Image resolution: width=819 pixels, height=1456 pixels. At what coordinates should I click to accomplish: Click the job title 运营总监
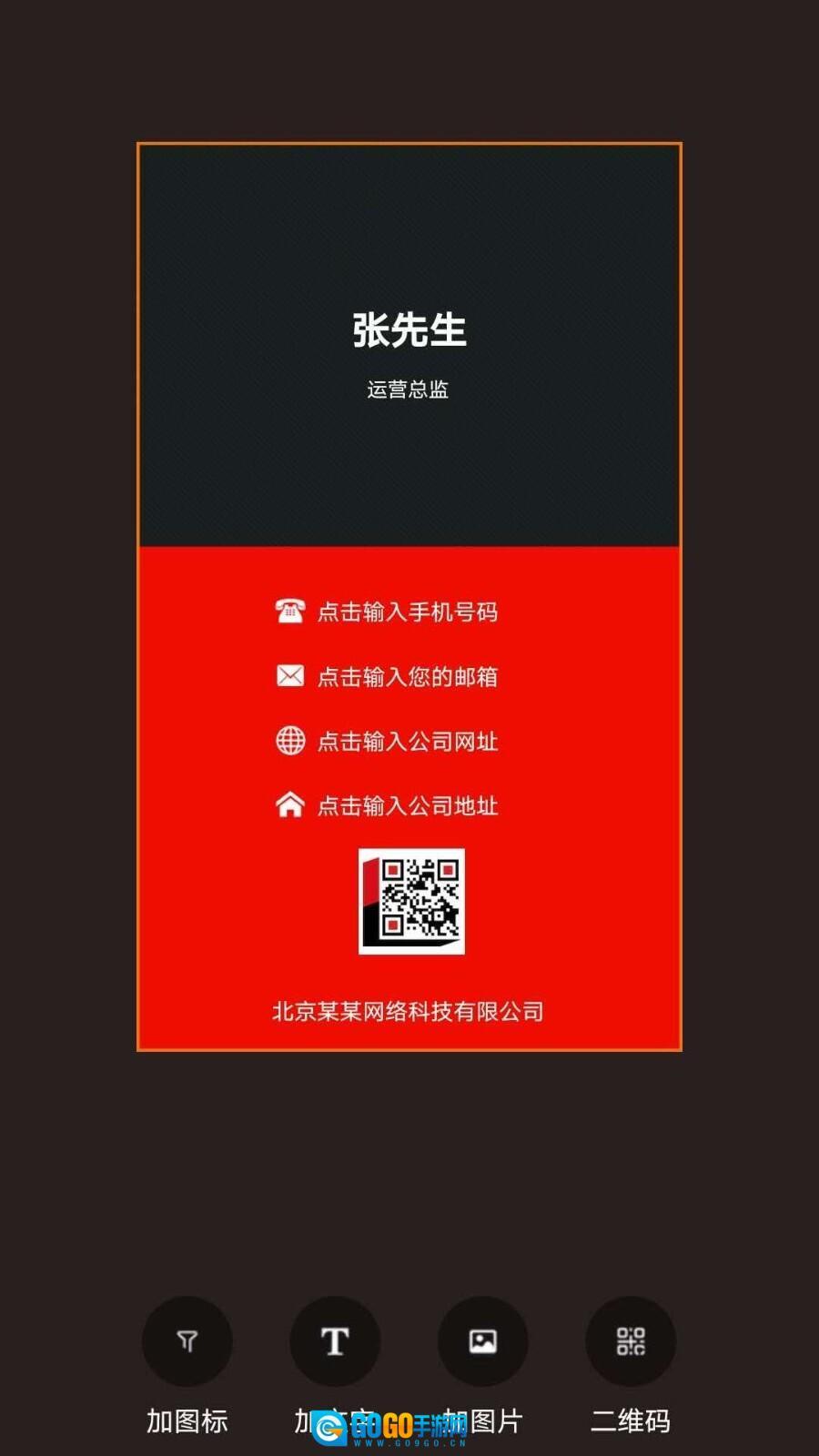coord(409,389)
